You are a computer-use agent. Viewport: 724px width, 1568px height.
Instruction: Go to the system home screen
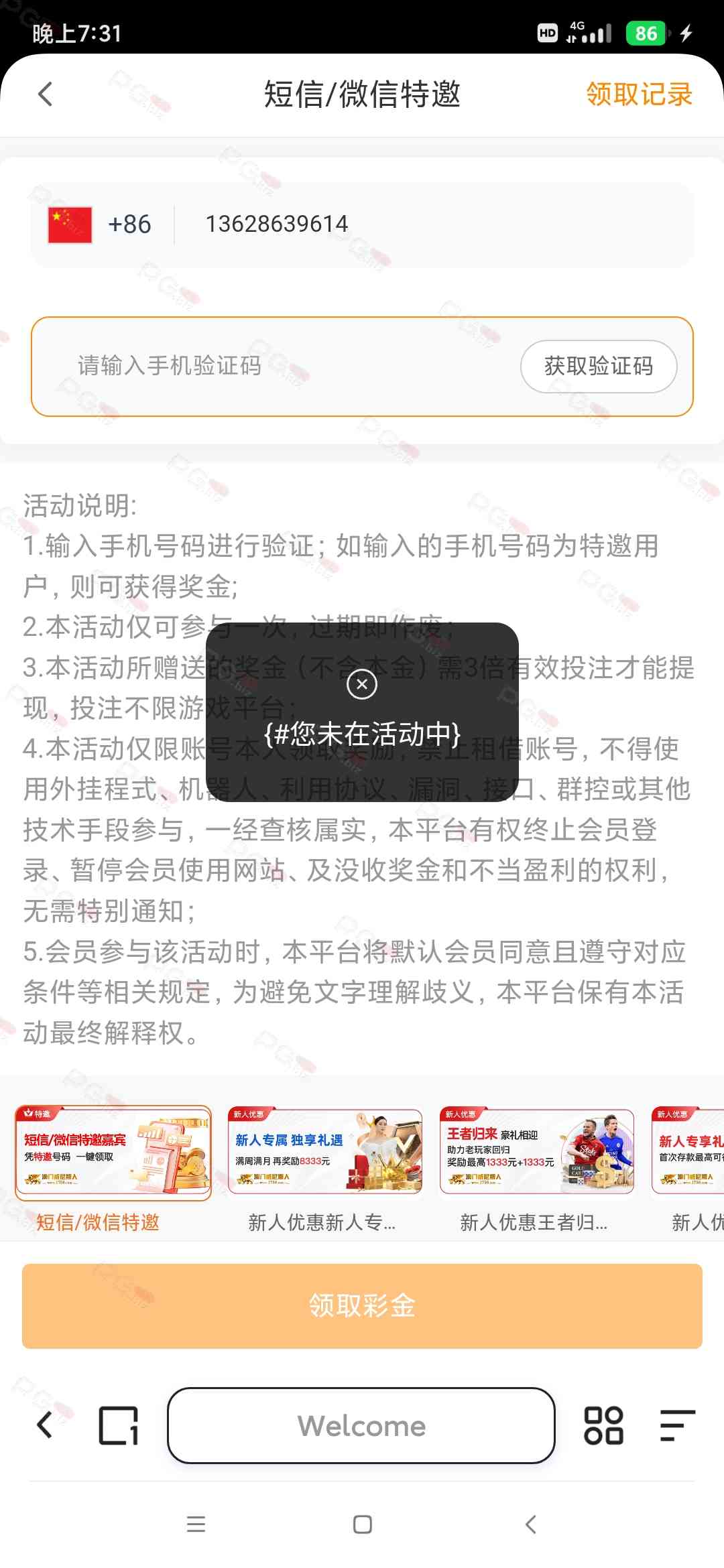click(x=362, y=1524)
